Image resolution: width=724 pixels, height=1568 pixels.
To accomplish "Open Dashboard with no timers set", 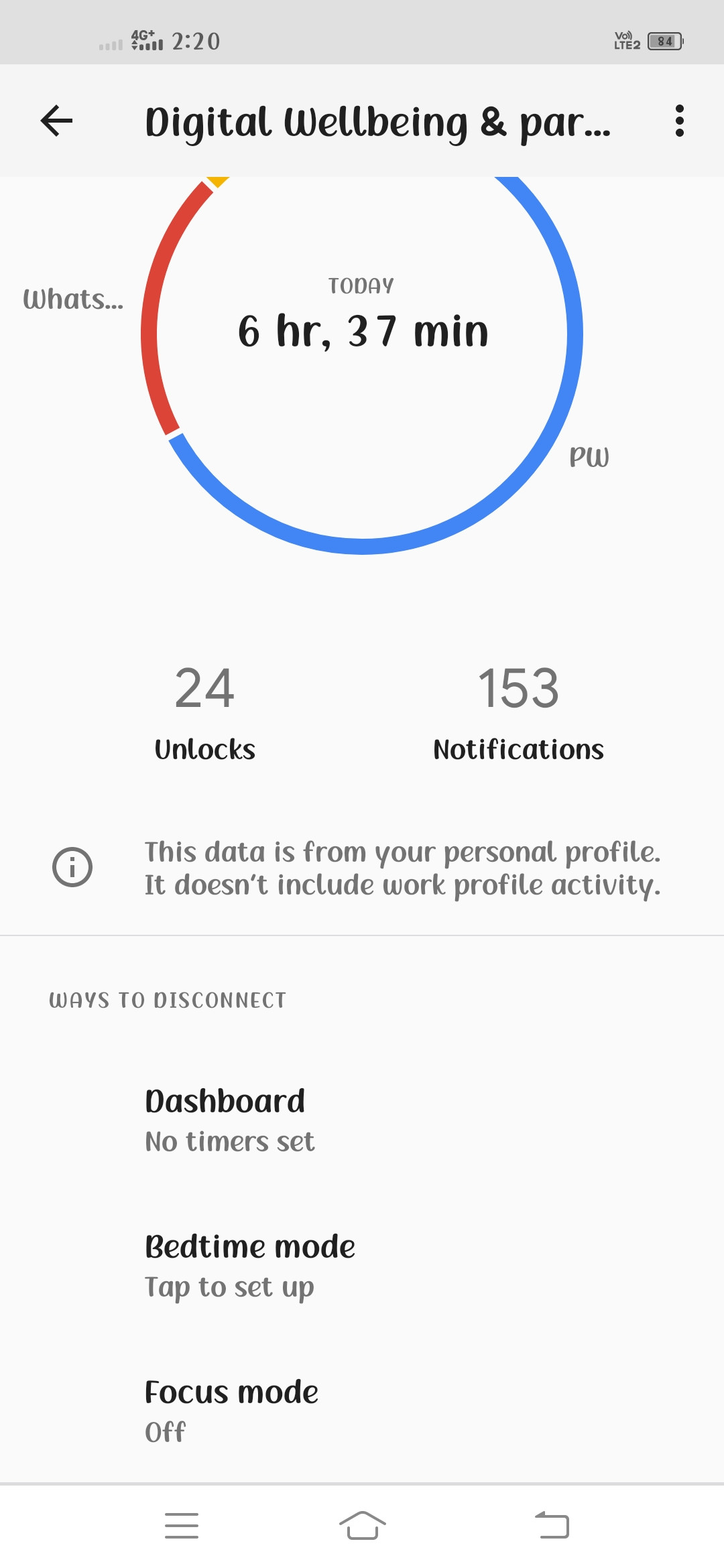I will click(x=362, y=1120).
